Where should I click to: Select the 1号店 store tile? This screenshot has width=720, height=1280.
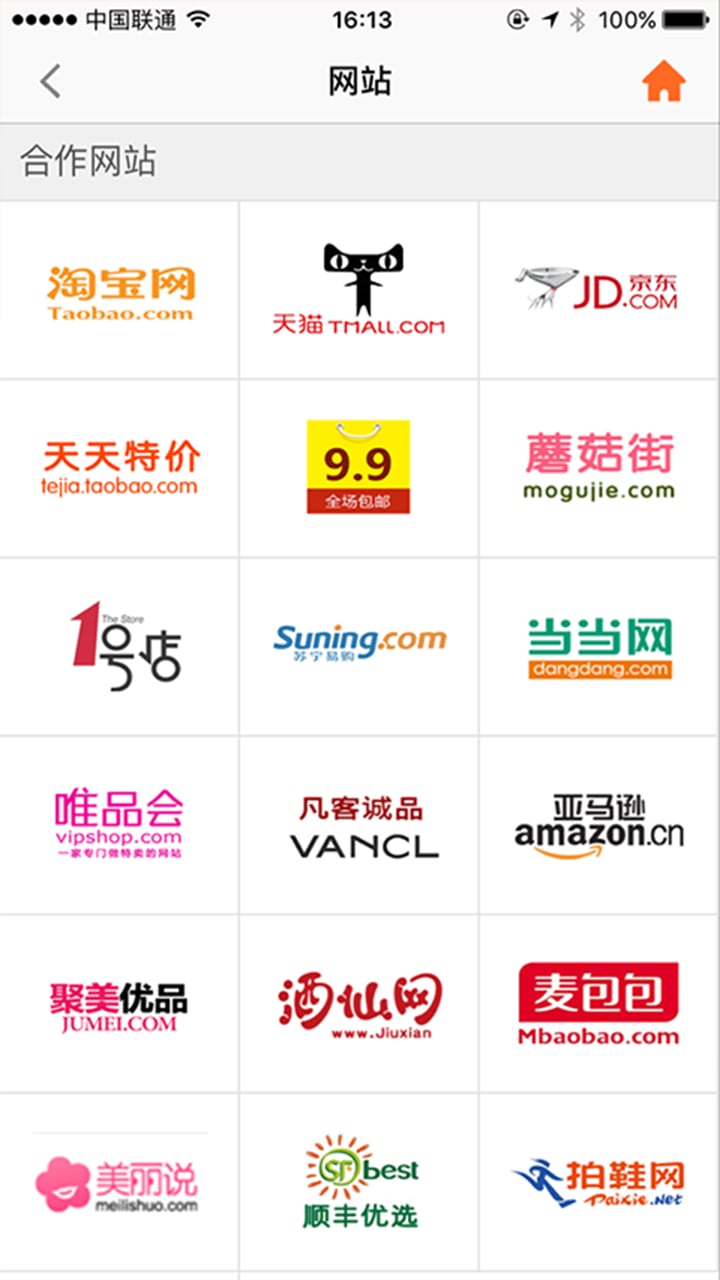pos(120,646)
